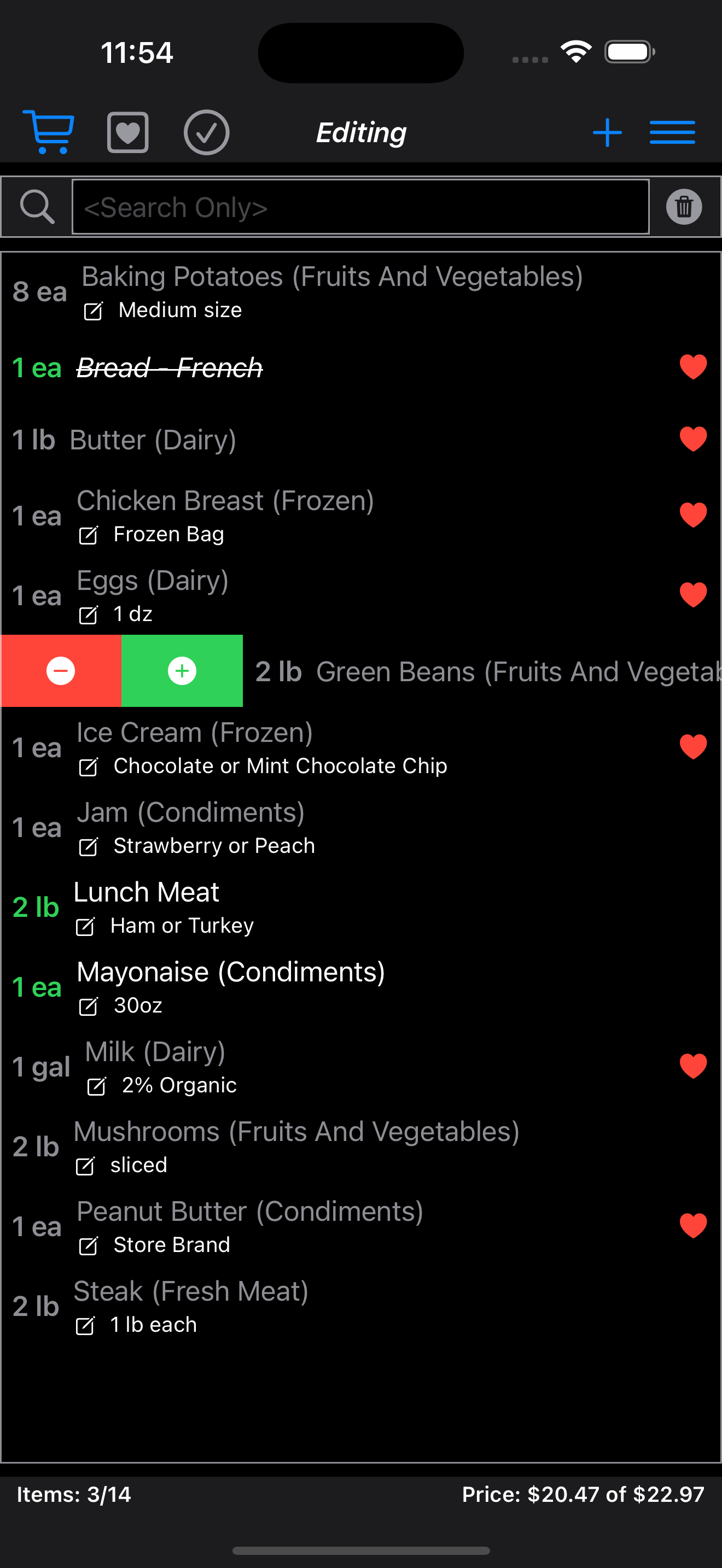Viewport: 722px width, 1568px height.
Task: Increase Green Beans quantity with plus
Action: (x=182, y=671)
